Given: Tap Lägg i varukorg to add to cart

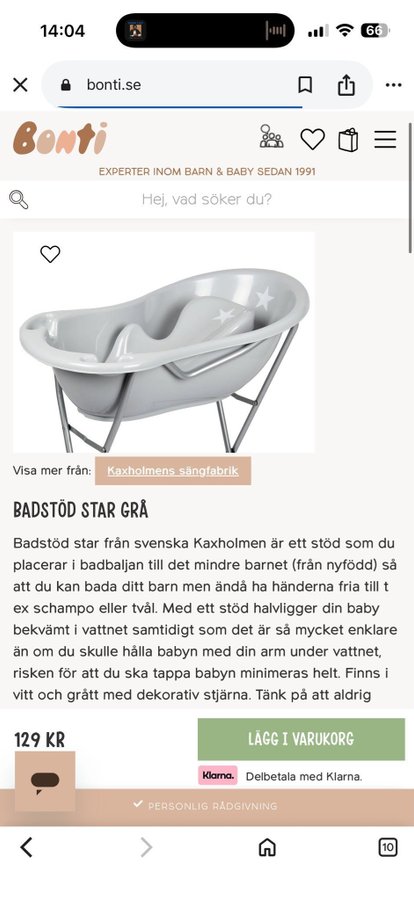Looking at the screenshot, I should pyautogui.click(x=301, y=739).
